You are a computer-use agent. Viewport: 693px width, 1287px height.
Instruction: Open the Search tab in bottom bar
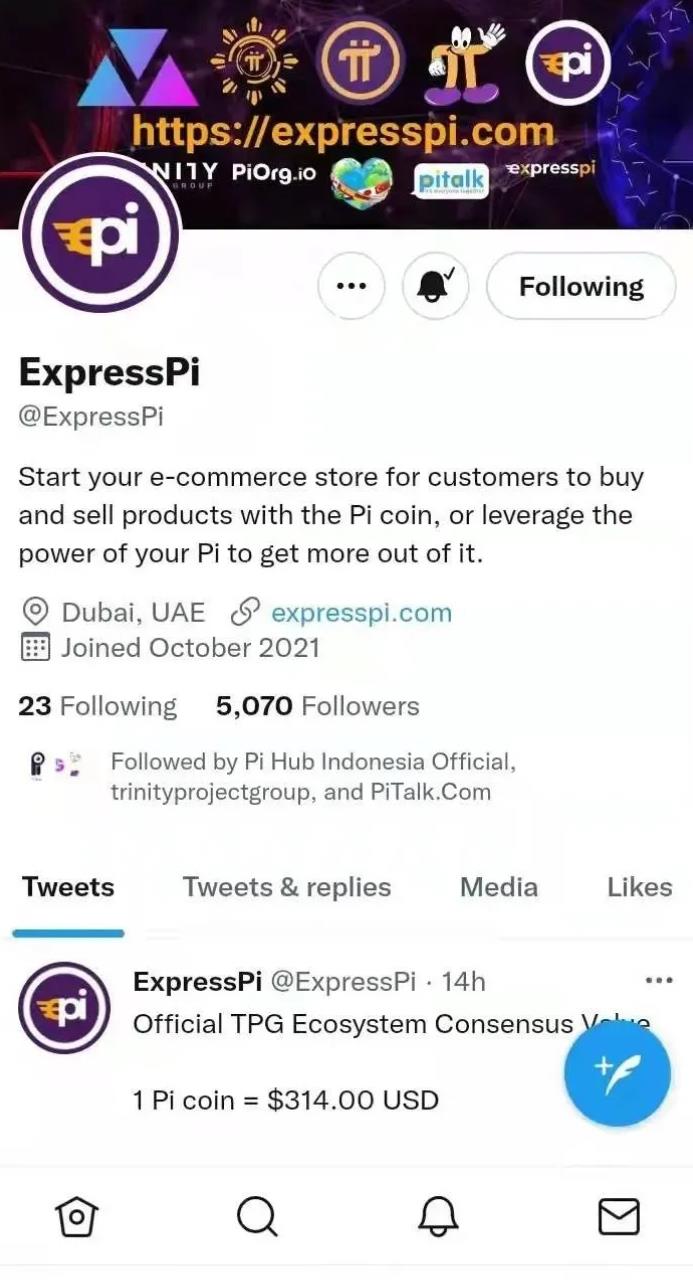(257, 1216)
